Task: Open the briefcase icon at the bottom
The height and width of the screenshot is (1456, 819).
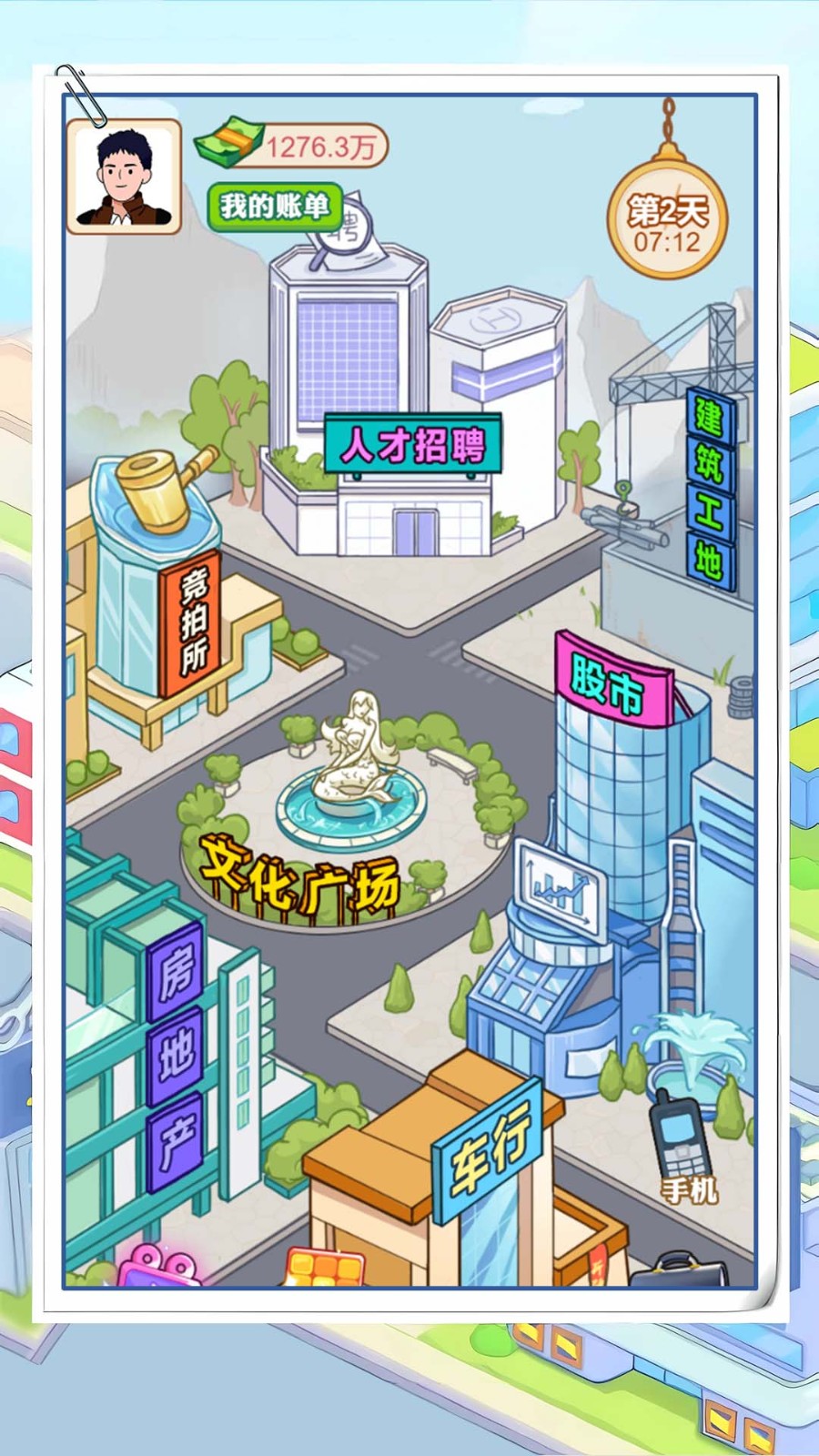Action: click(x=679, y=1269)
